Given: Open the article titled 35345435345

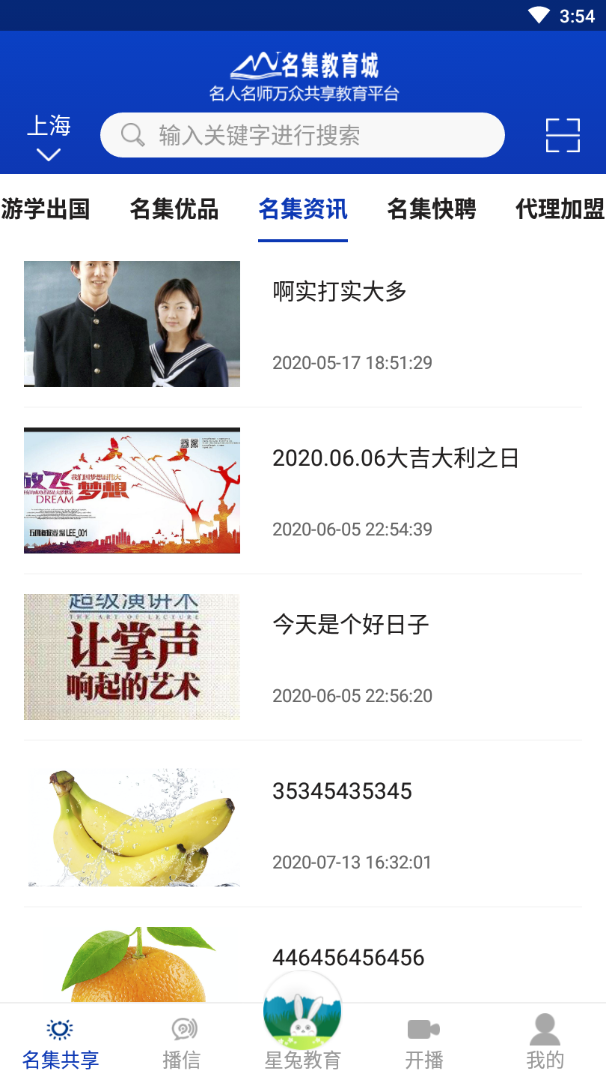Looking at the screenshot, I should [342, 791].
